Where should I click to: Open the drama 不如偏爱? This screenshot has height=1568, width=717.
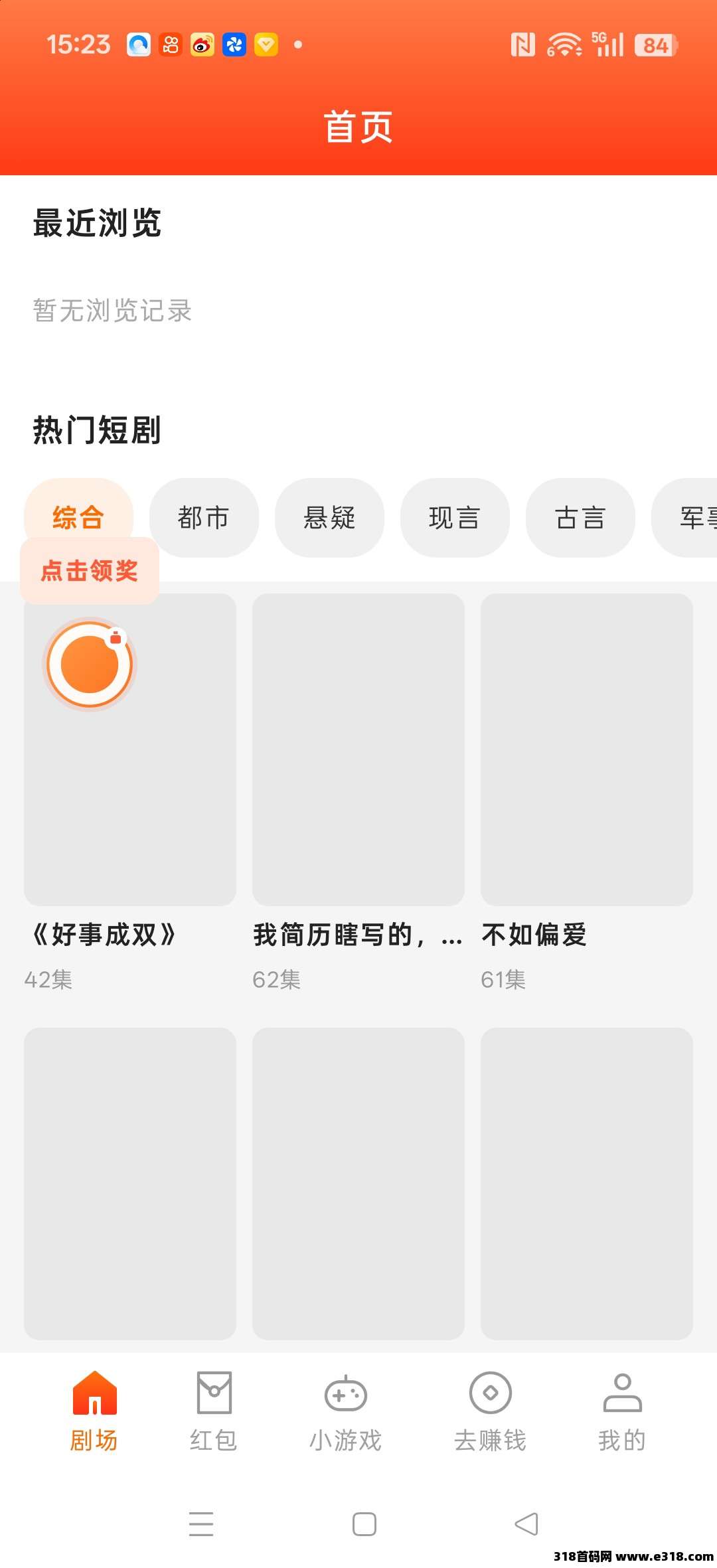[587, 750]
